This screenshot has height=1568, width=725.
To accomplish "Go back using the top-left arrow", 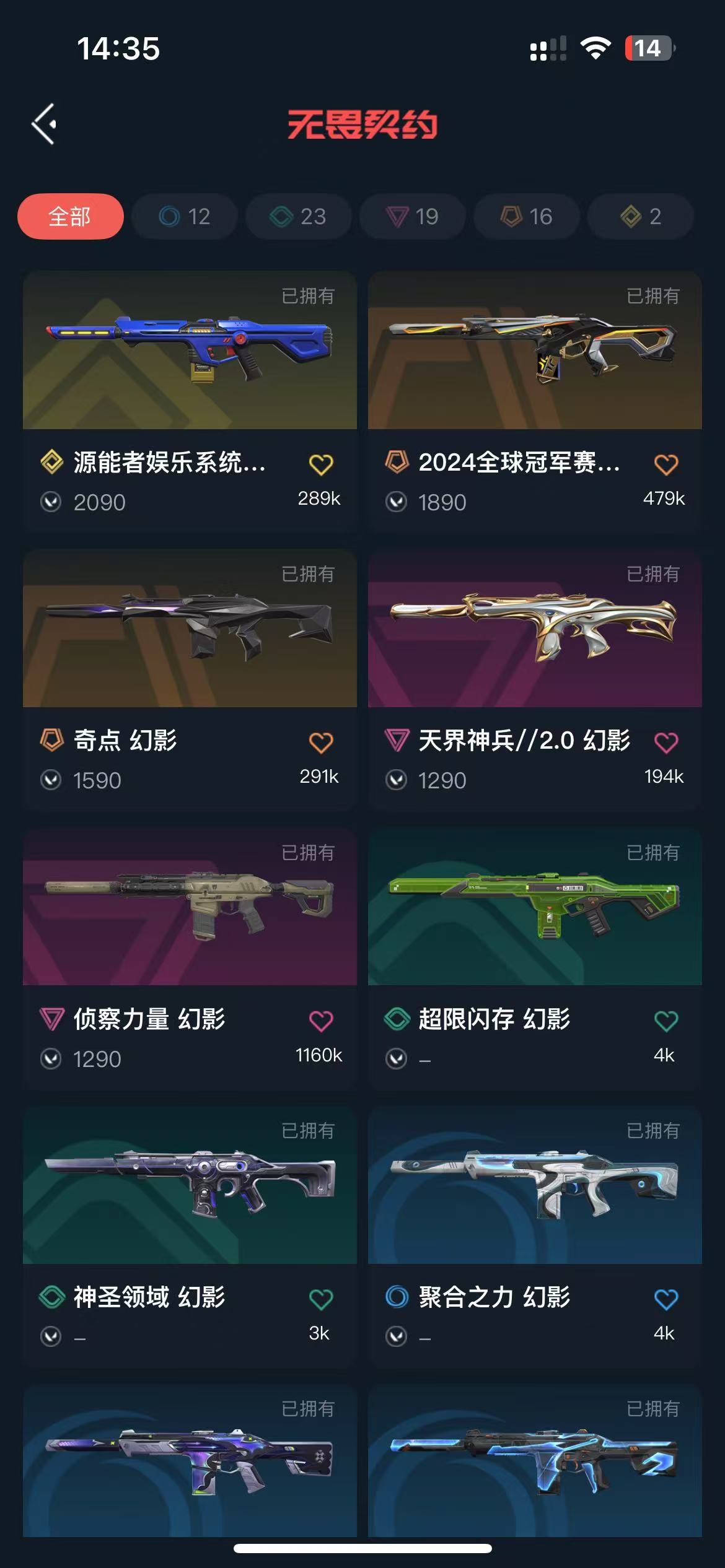I will coord(45,124).
